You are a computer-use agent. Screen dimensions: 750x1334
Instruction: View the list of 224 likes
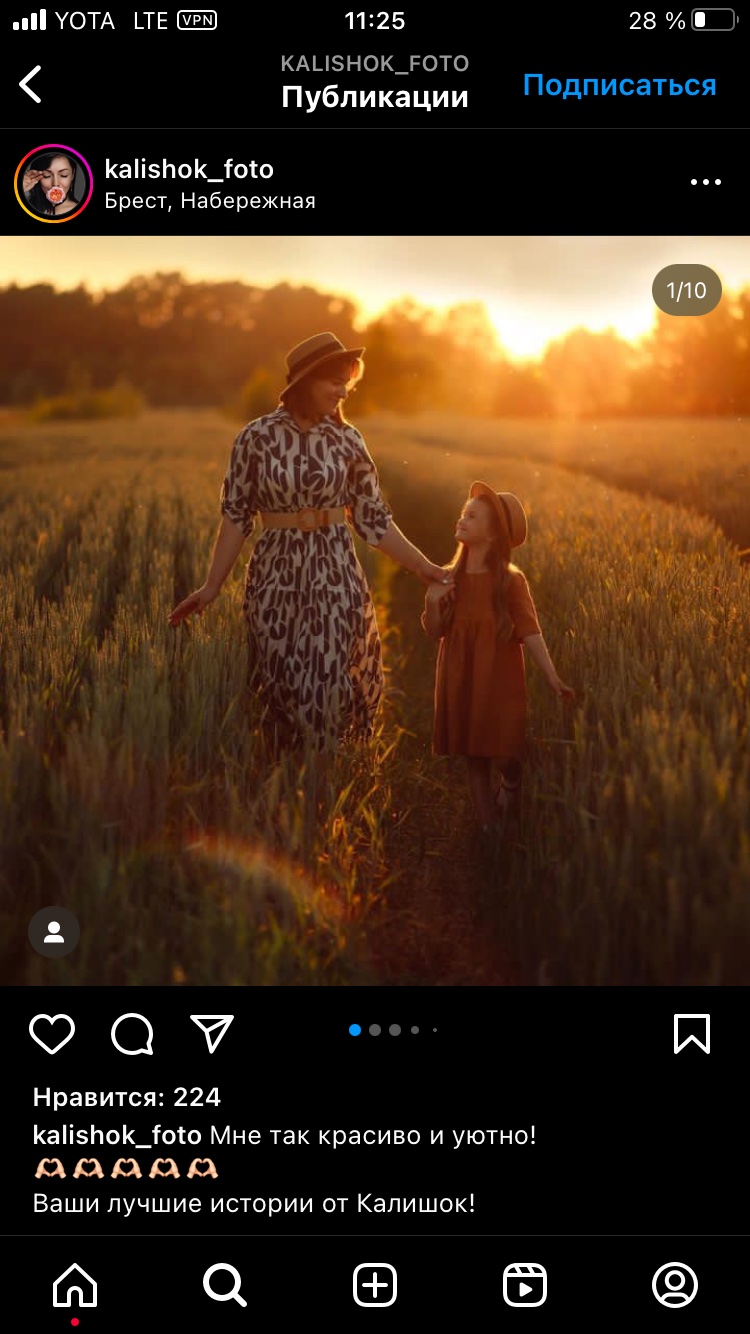pos(127,1097)
